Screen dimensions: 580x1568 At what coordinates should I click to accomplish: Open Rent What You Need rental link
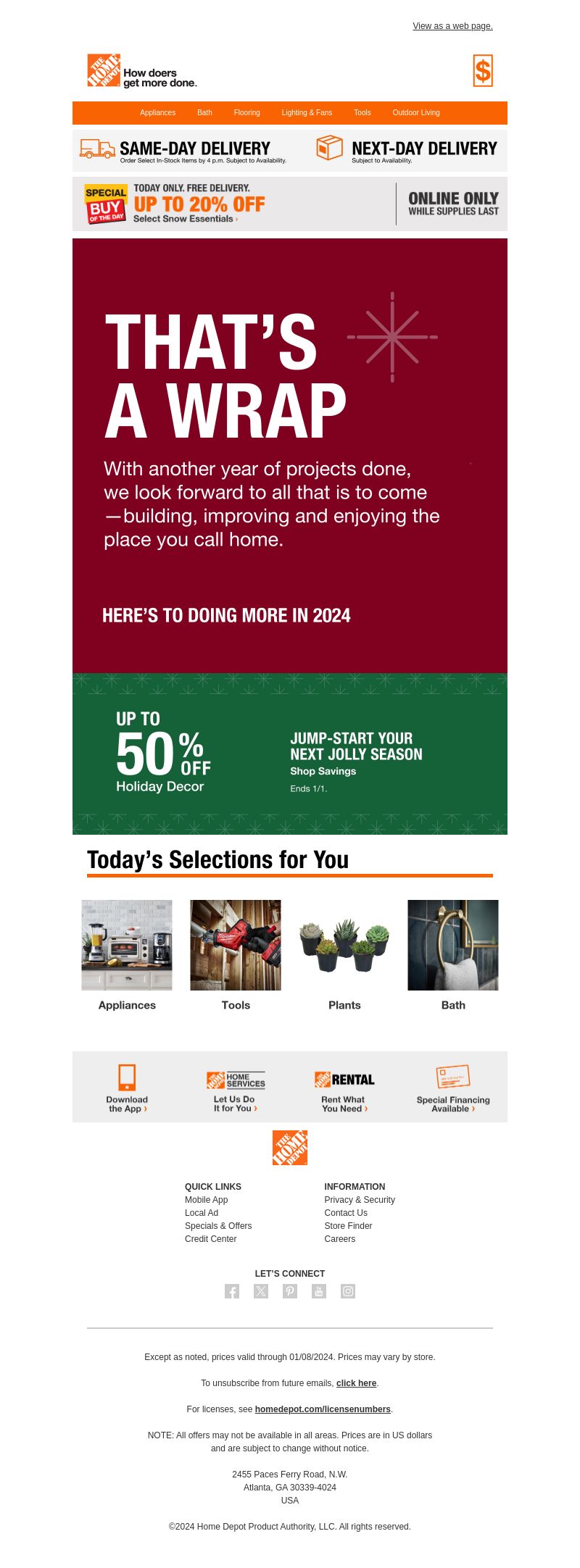pyautogui.click(x=344, y=1103)
